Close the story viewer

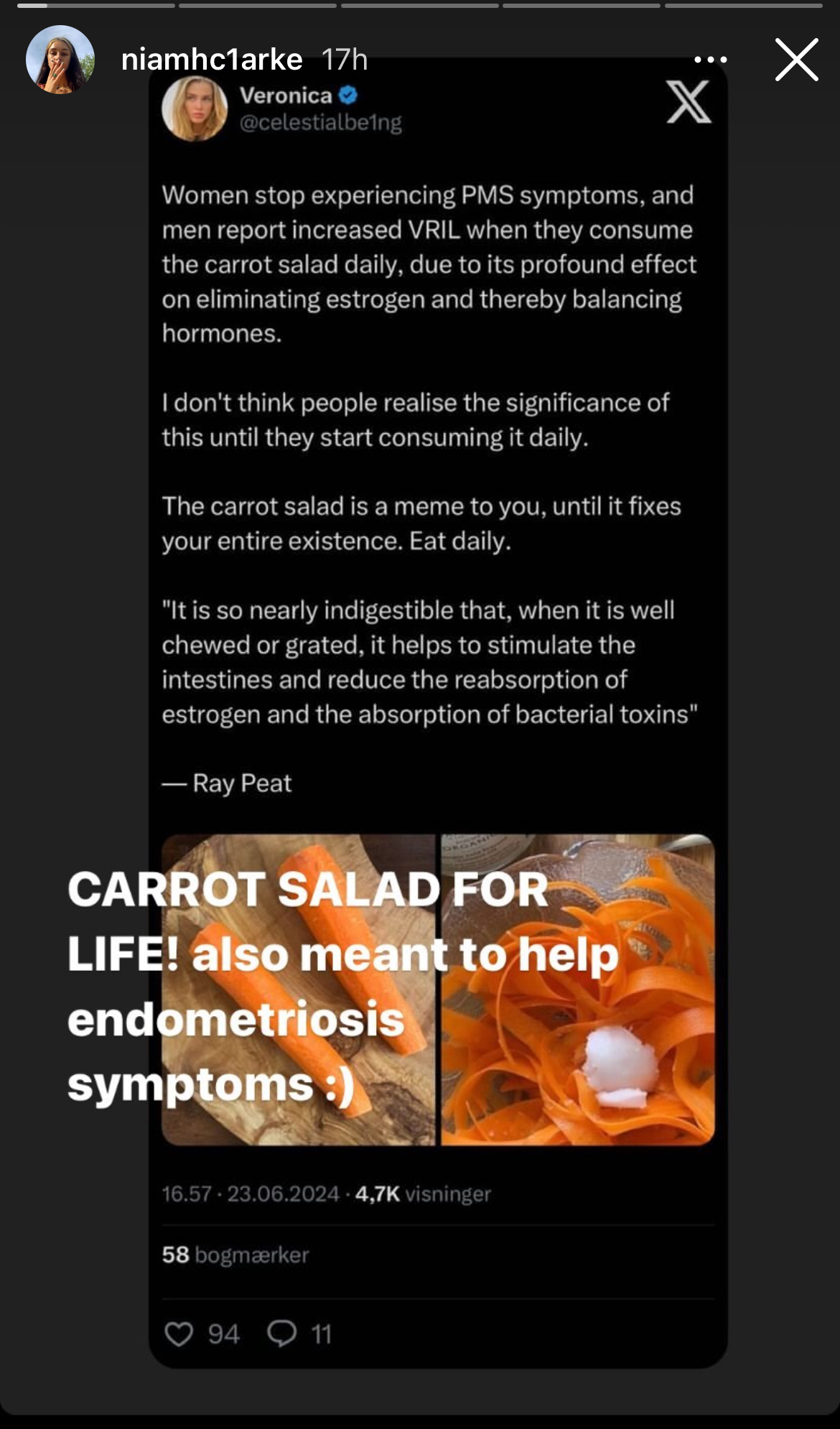point(796,60)
